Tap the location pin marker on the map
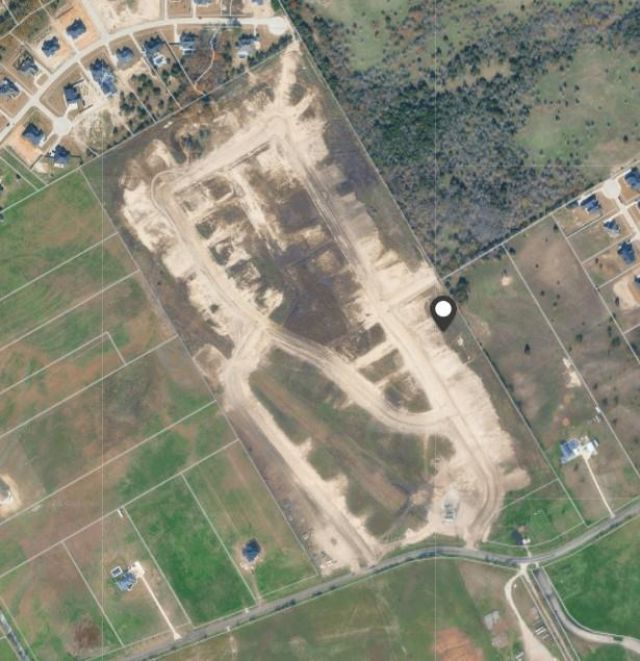This screenshot has height=661, width=640. 443,312
